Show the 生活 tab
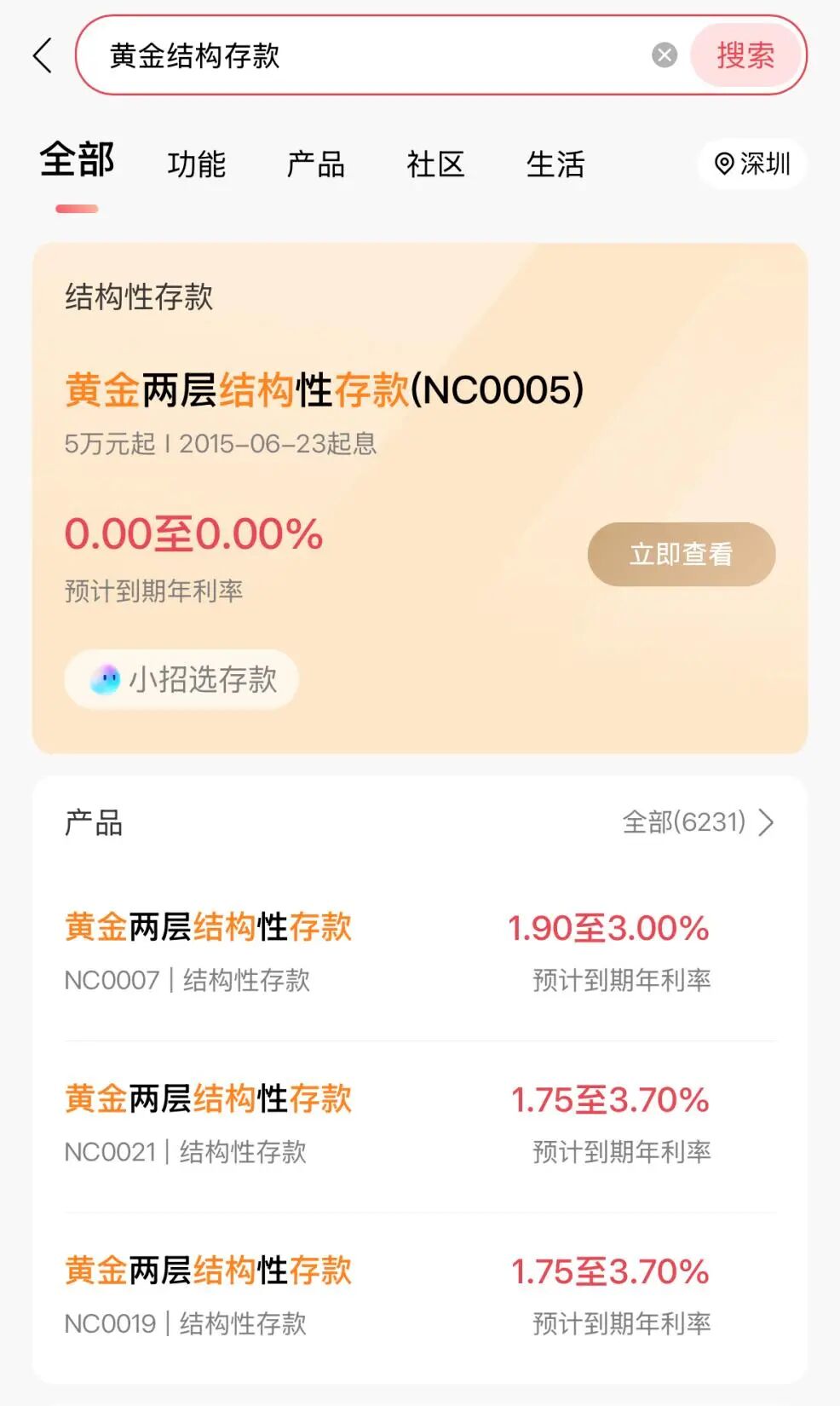 pyautogui.click(x=555, y=164)
